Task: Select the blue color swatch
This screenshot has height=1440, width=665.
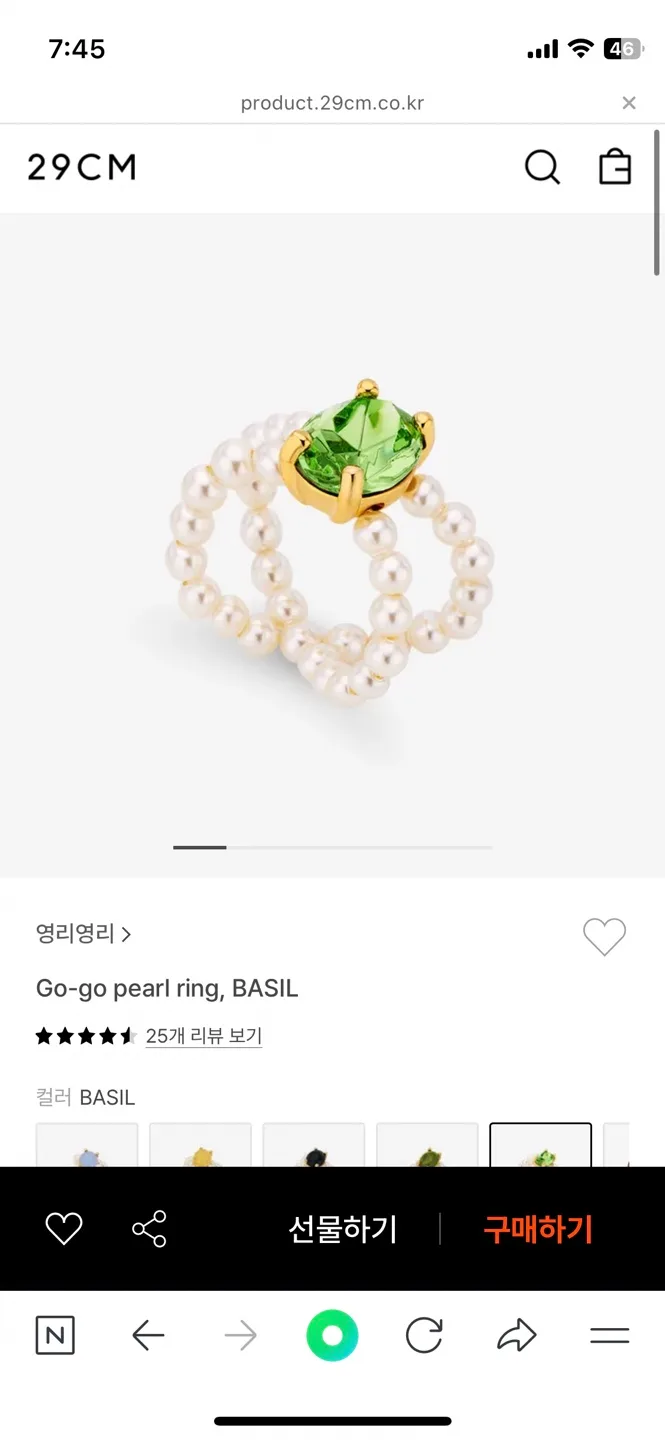Action: [x=87, y=1146]
